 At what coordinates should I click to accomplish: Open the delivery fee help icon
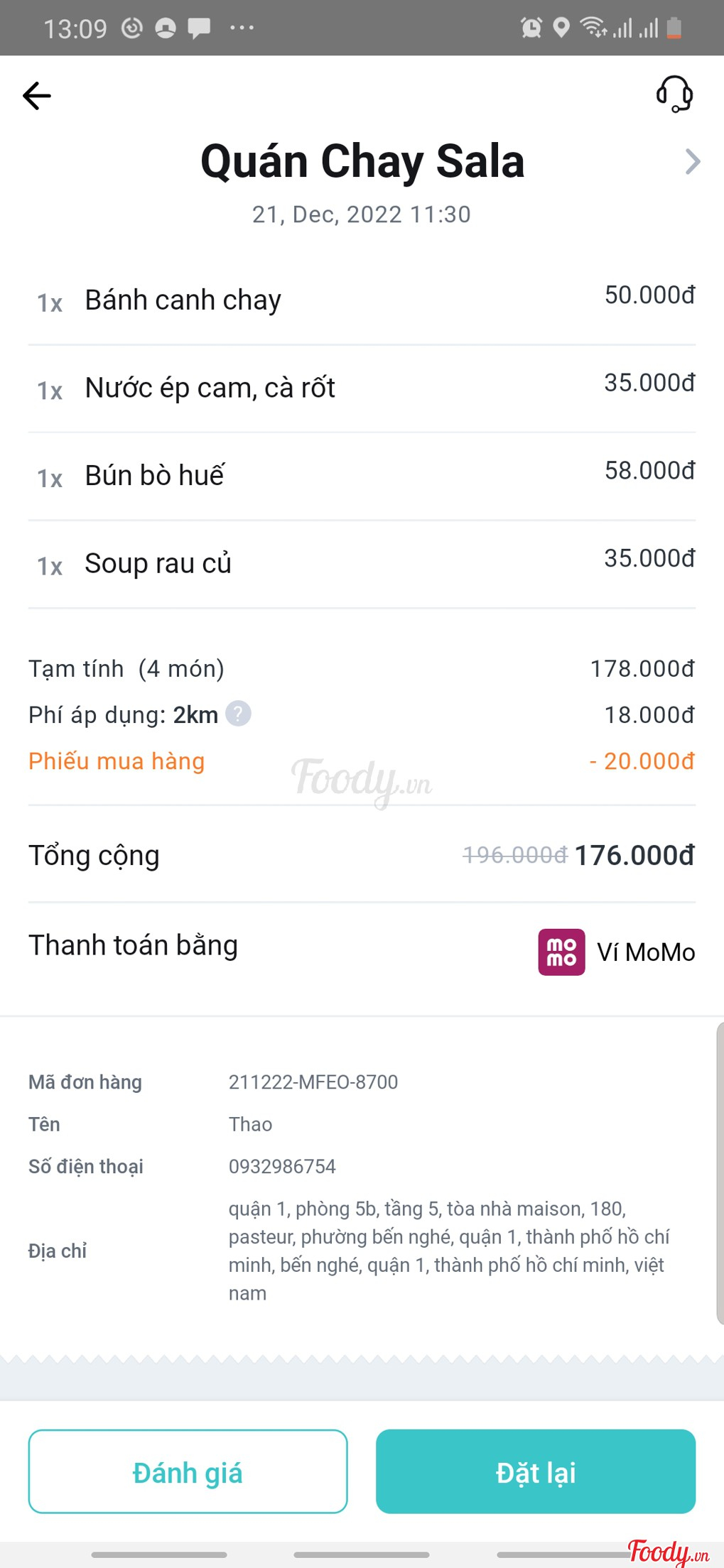point(238,714)
